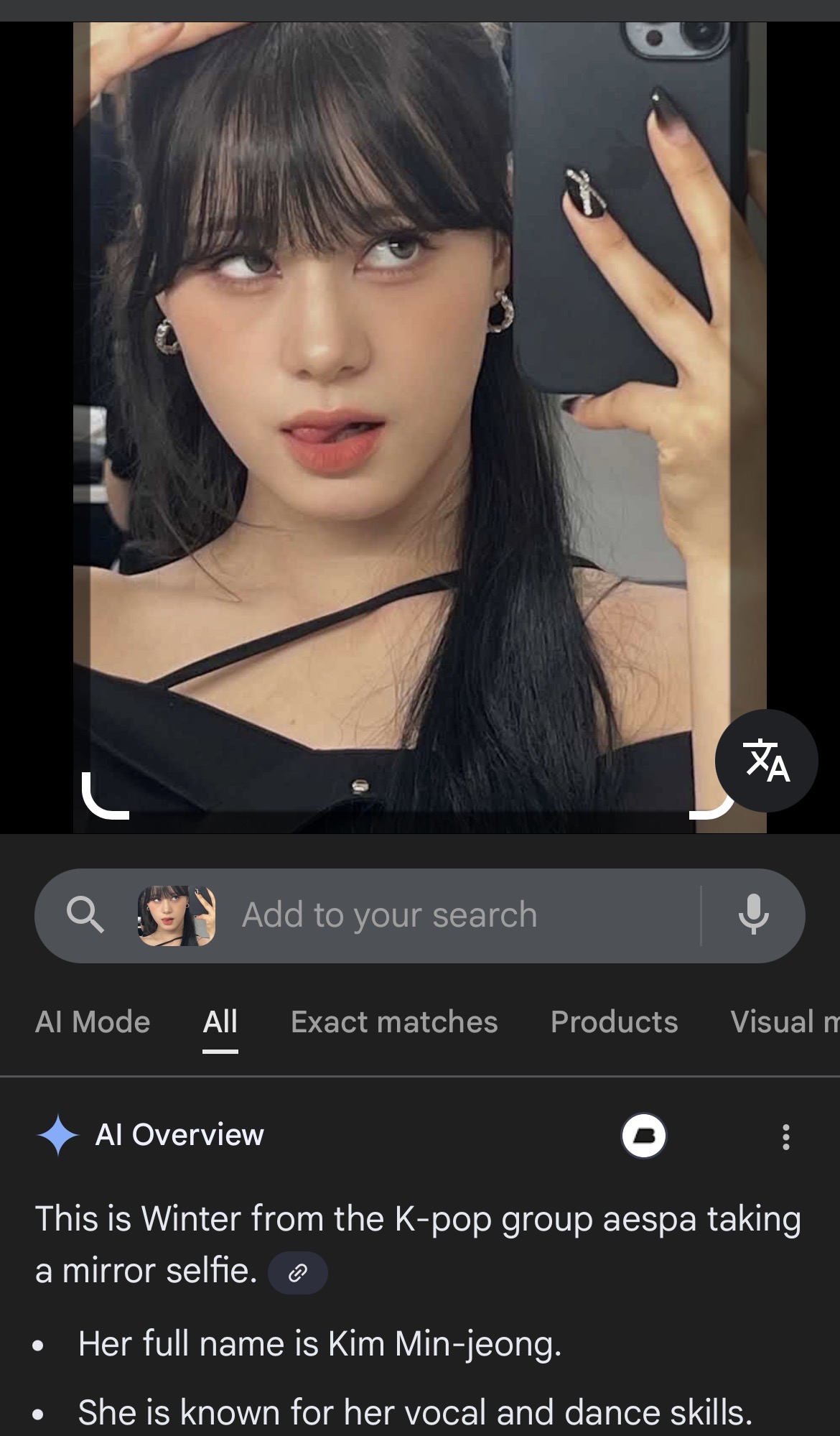Open the Products tab
840x1436 pixels.
[x=614, y=1022]
